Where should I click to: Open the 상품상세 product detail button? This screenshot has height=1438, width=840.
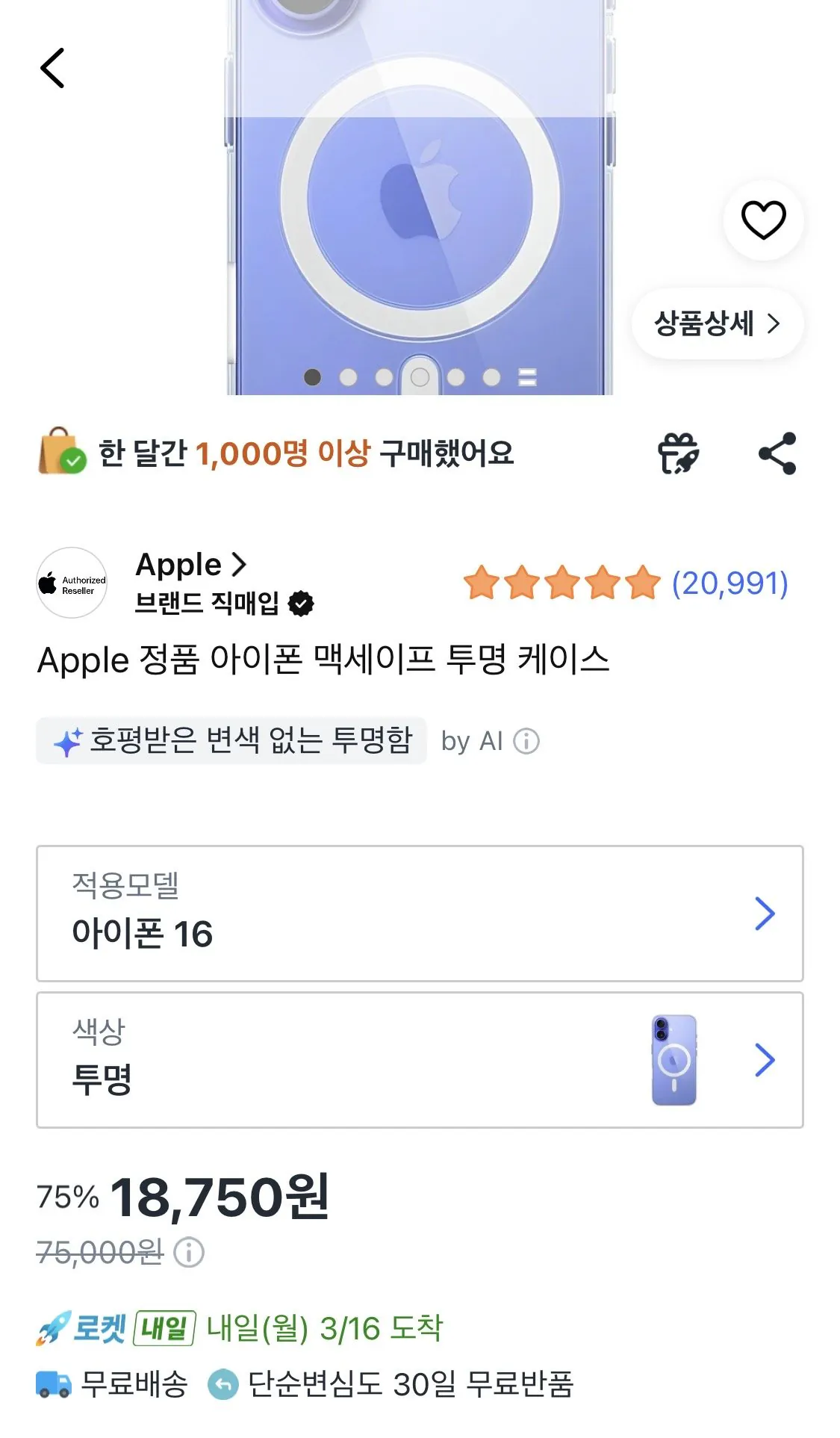715,324
